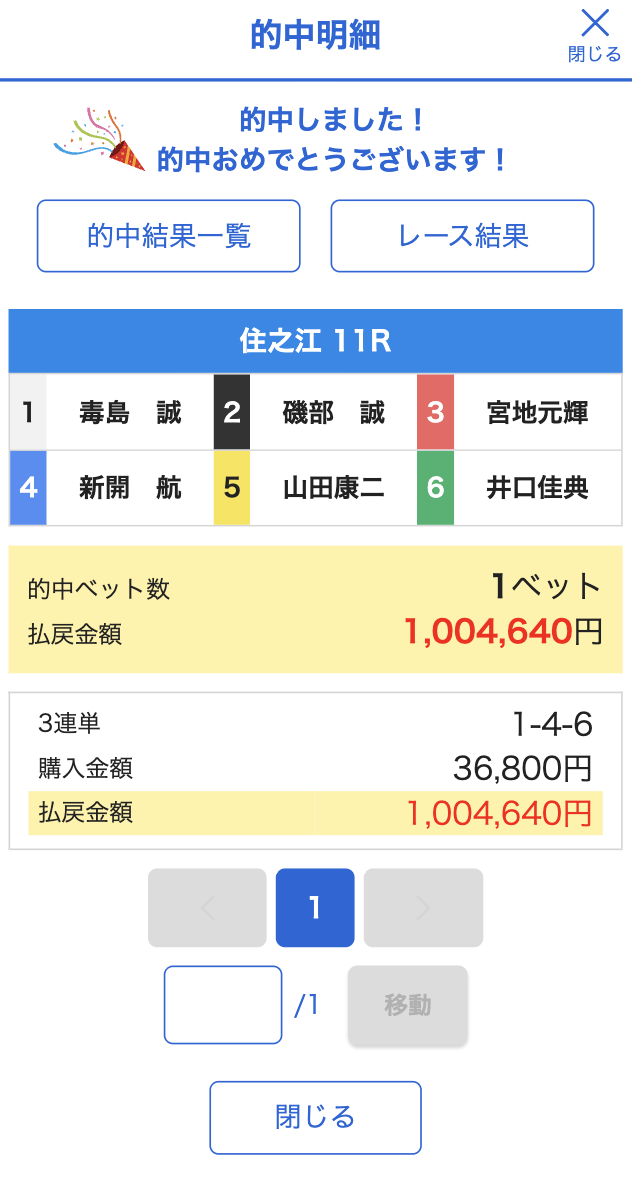Go to the next page arrow
This screenshot has height=1198, width=632.
coord(423,908)
